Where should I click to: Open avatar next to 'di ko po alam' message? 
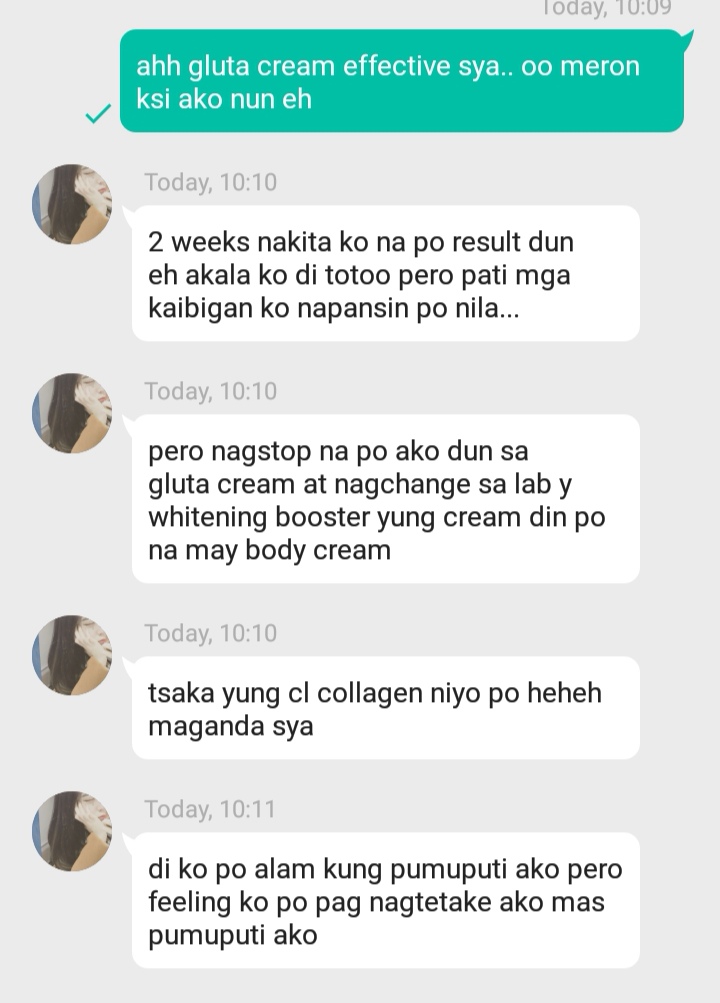(x=72, y=832)
